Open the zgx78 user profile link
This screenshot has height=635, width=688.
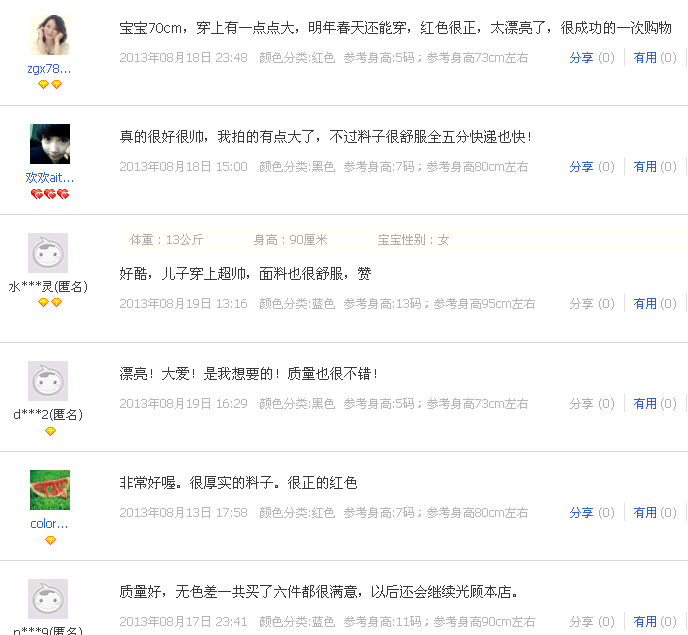(x=49, y=69)
